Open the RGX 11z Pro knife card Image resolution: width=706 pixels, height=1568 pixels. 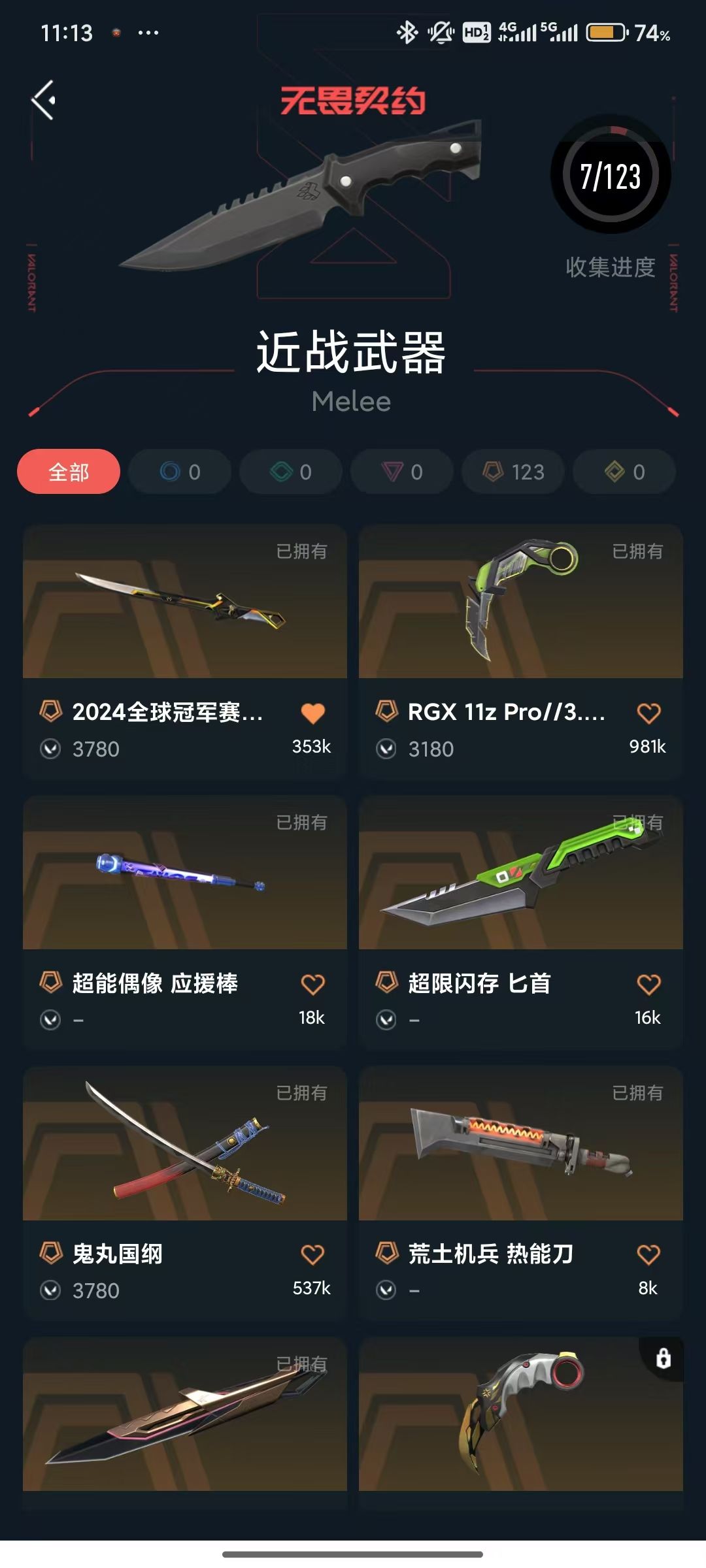tap(521, 651)
